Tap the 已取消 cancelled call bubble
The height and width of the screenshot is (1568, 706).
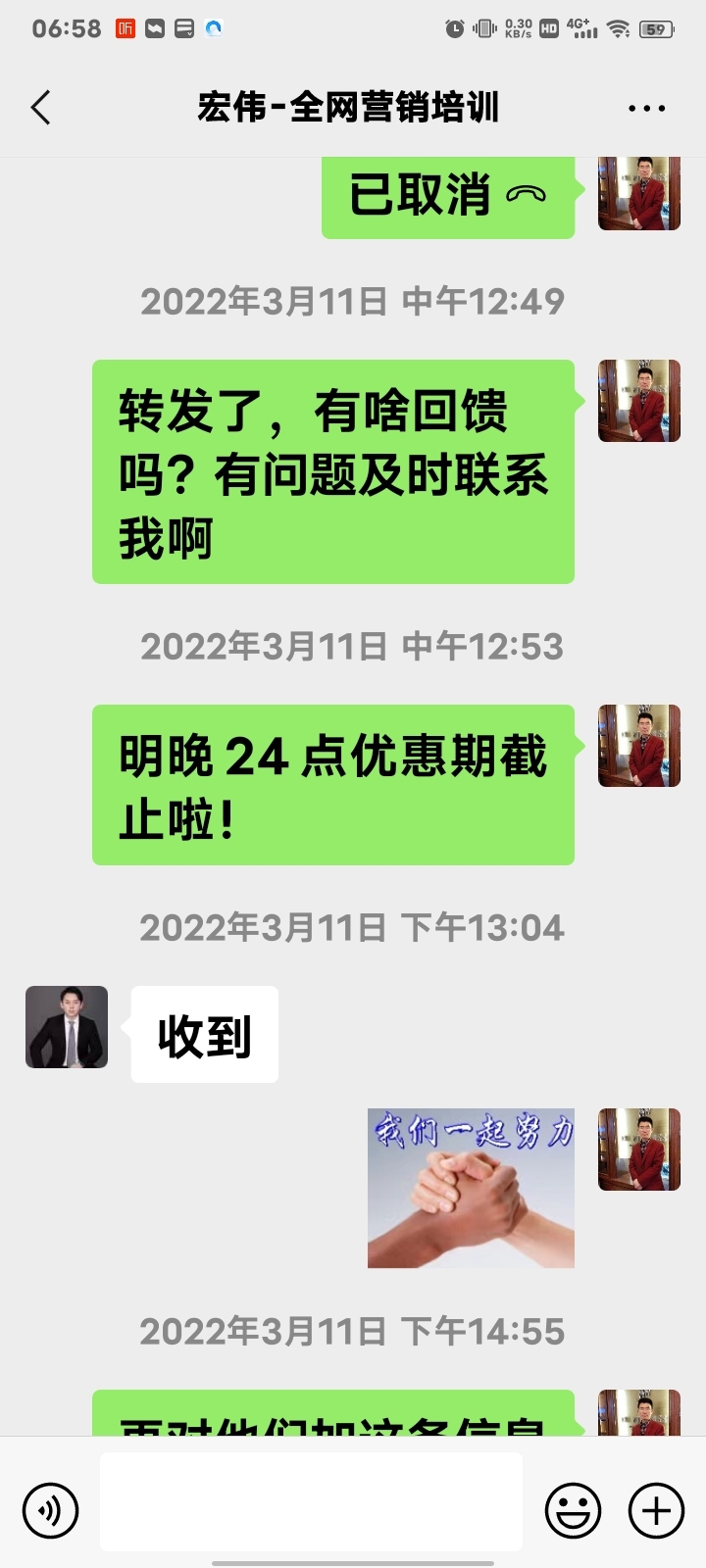point(448,195)
